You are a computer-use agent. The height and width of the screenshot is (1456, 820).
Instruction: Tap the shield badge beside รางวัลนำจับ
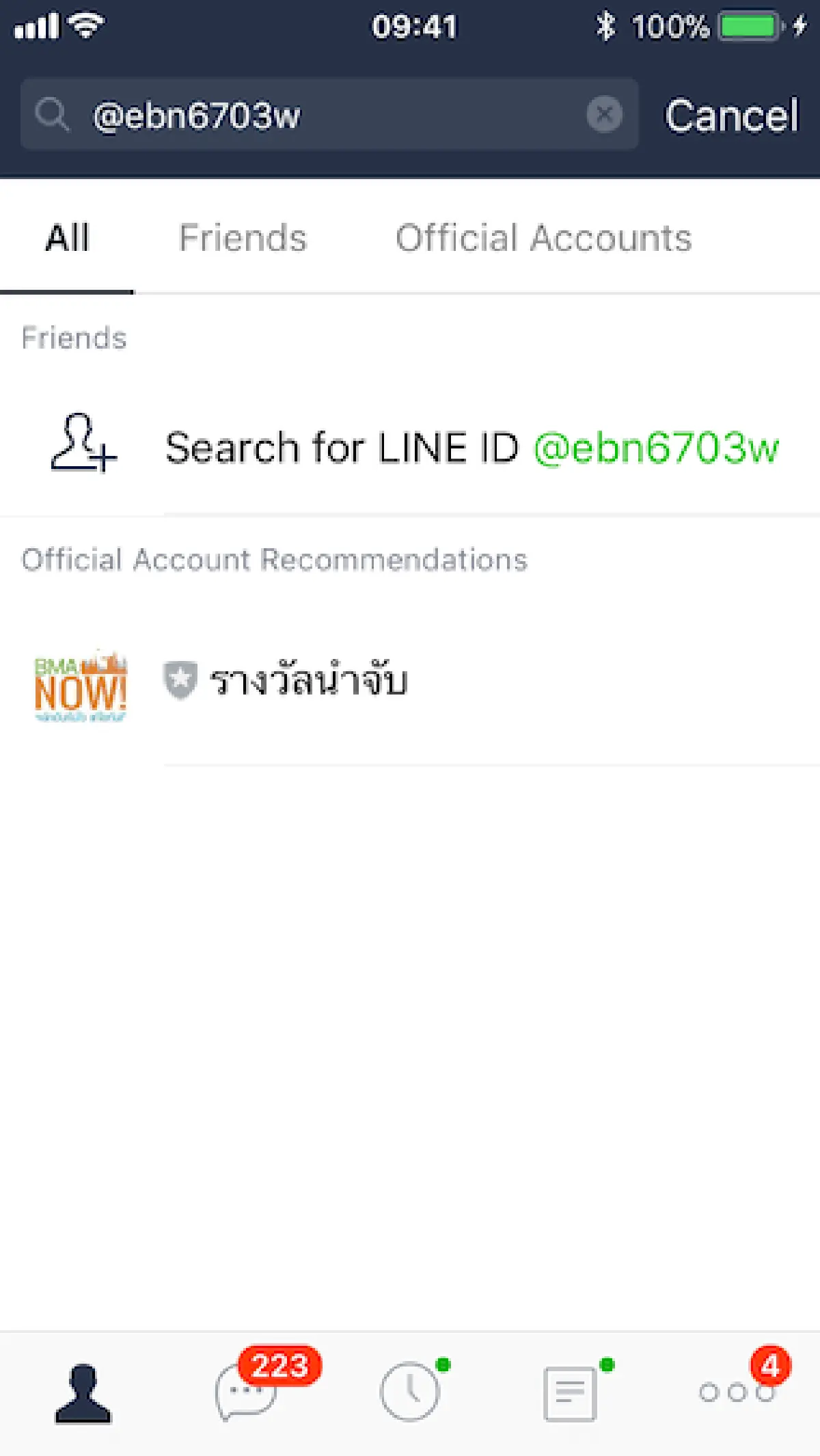click(181, 678)
